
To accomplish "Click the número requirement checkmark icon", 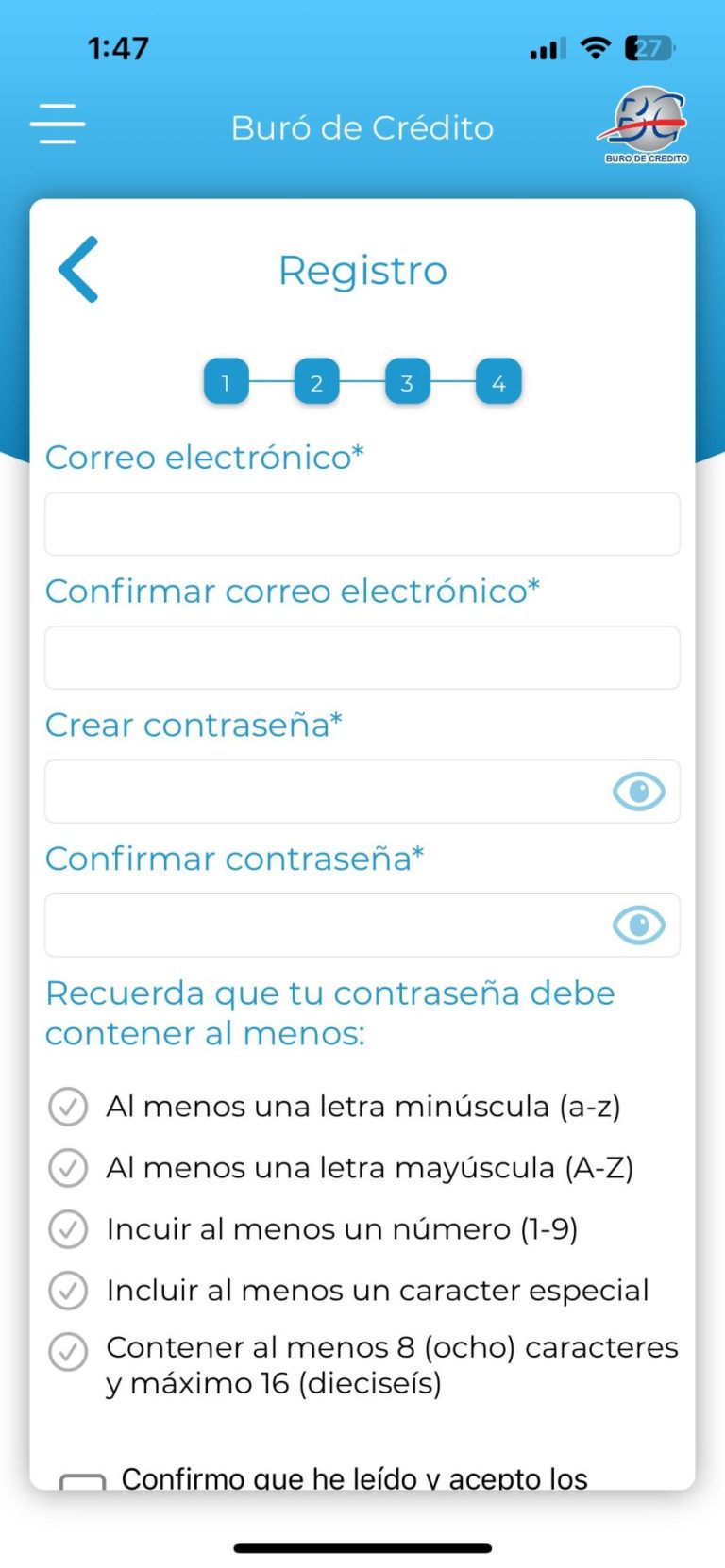I will [66, 1228].
